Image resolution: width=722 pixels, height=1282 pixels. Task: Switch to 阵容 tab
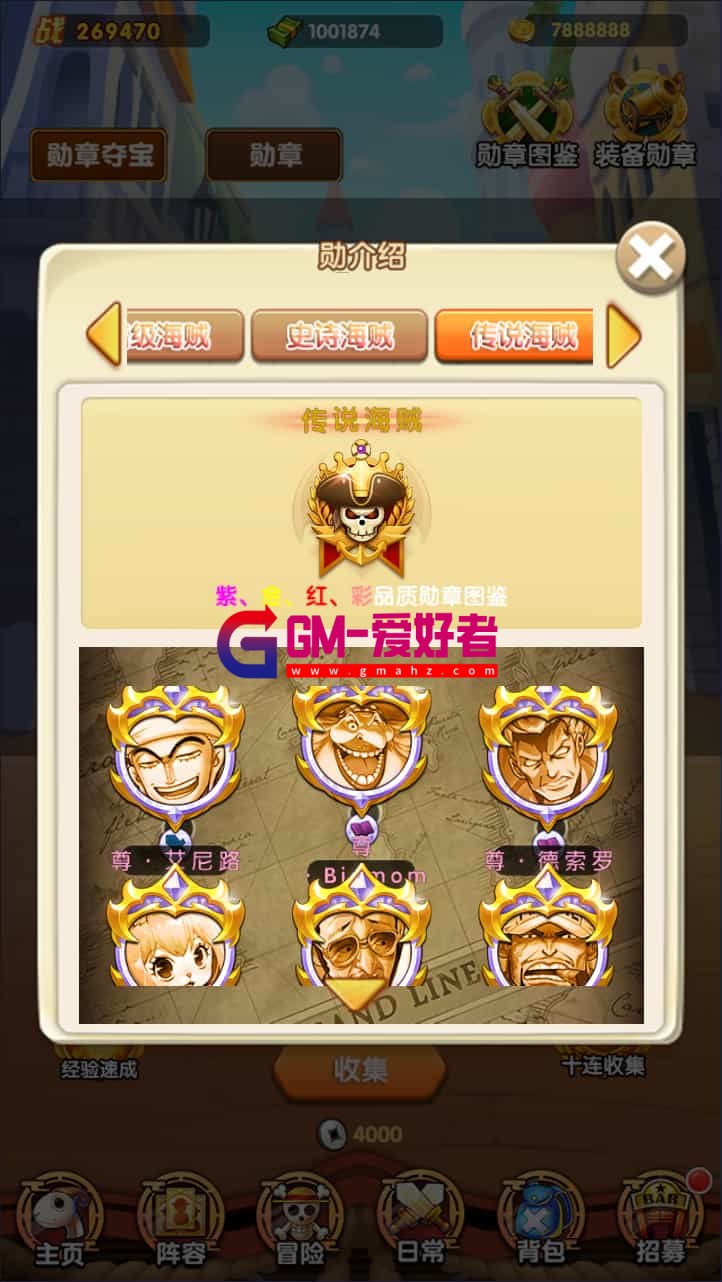click(181, 1223)
